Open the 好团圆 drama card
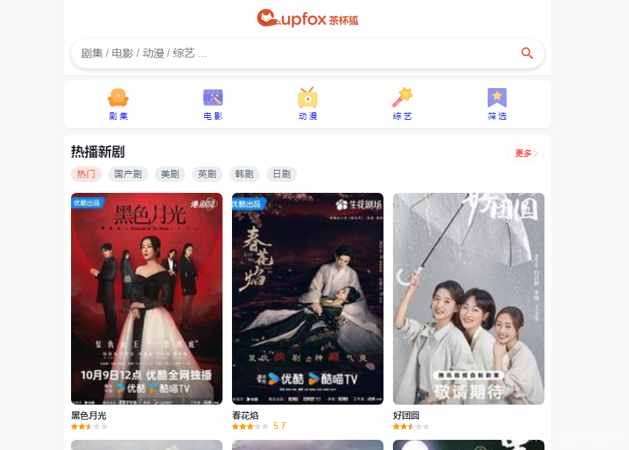Screen dimensions: 629x450 point(468,298)
